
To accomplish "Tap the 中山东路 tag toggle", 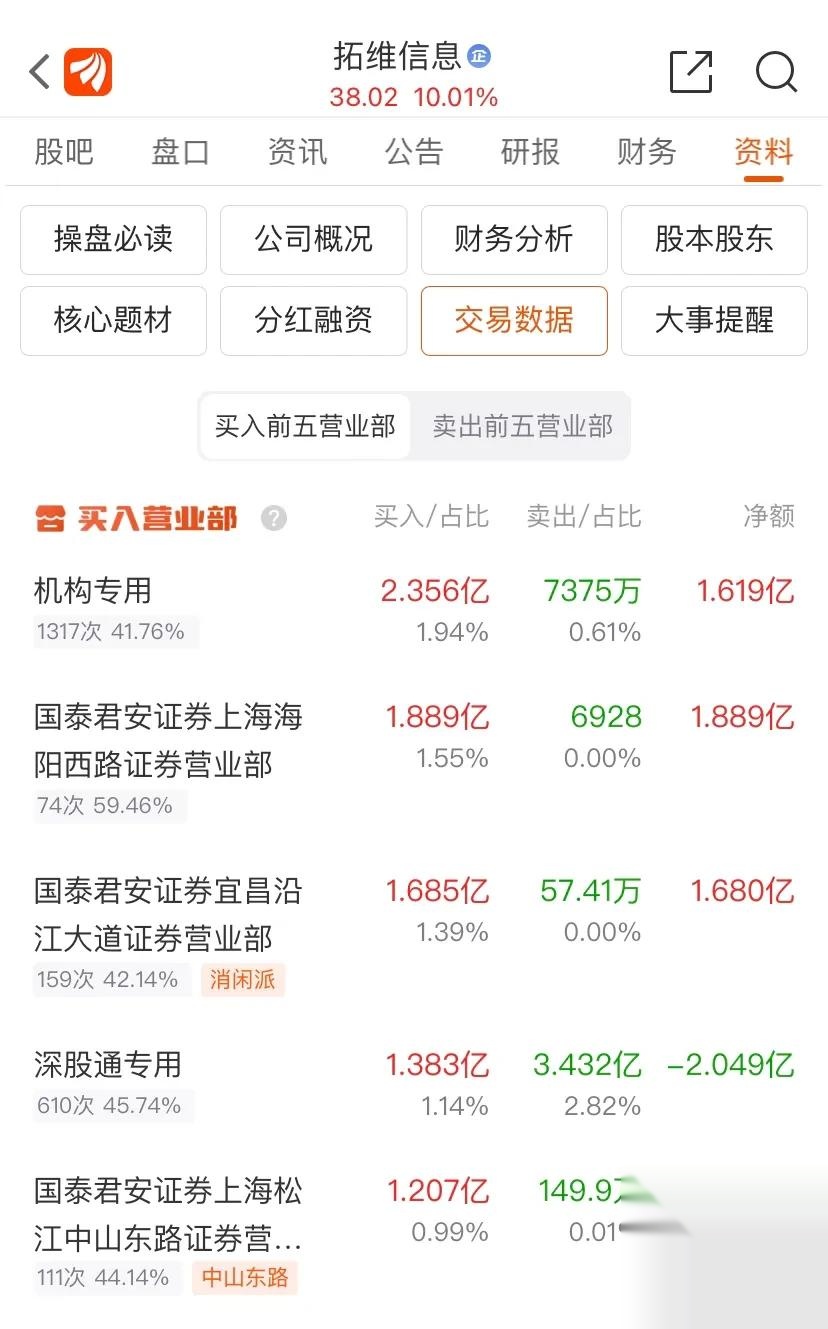I will tap(245, 1278).
